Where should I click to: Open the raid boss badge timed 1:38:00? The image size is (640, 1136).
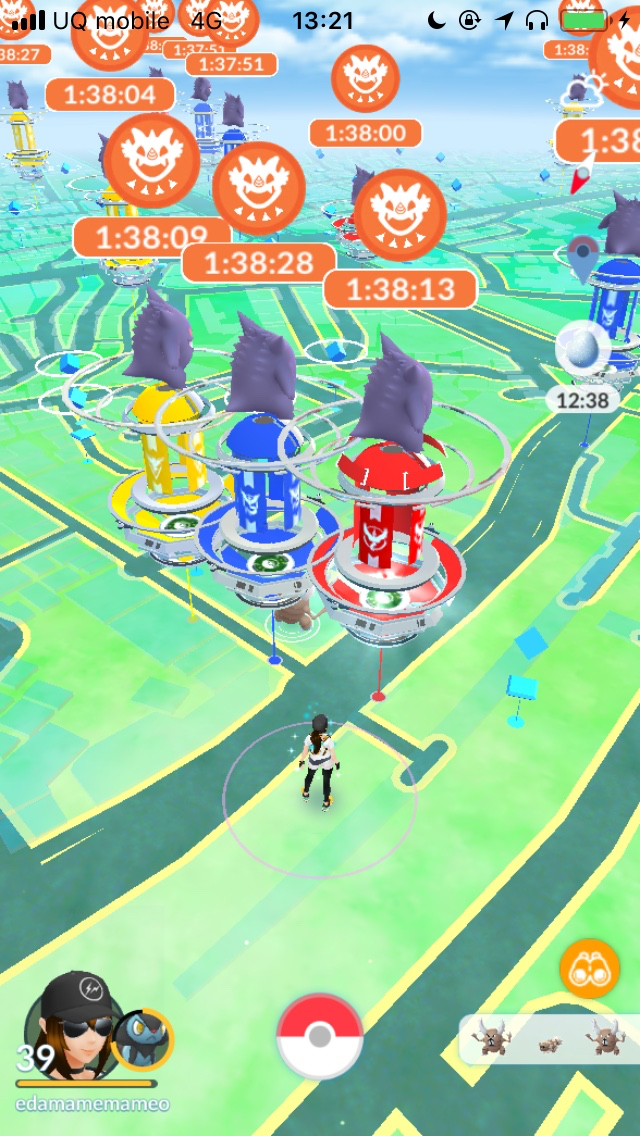point(365,79)
